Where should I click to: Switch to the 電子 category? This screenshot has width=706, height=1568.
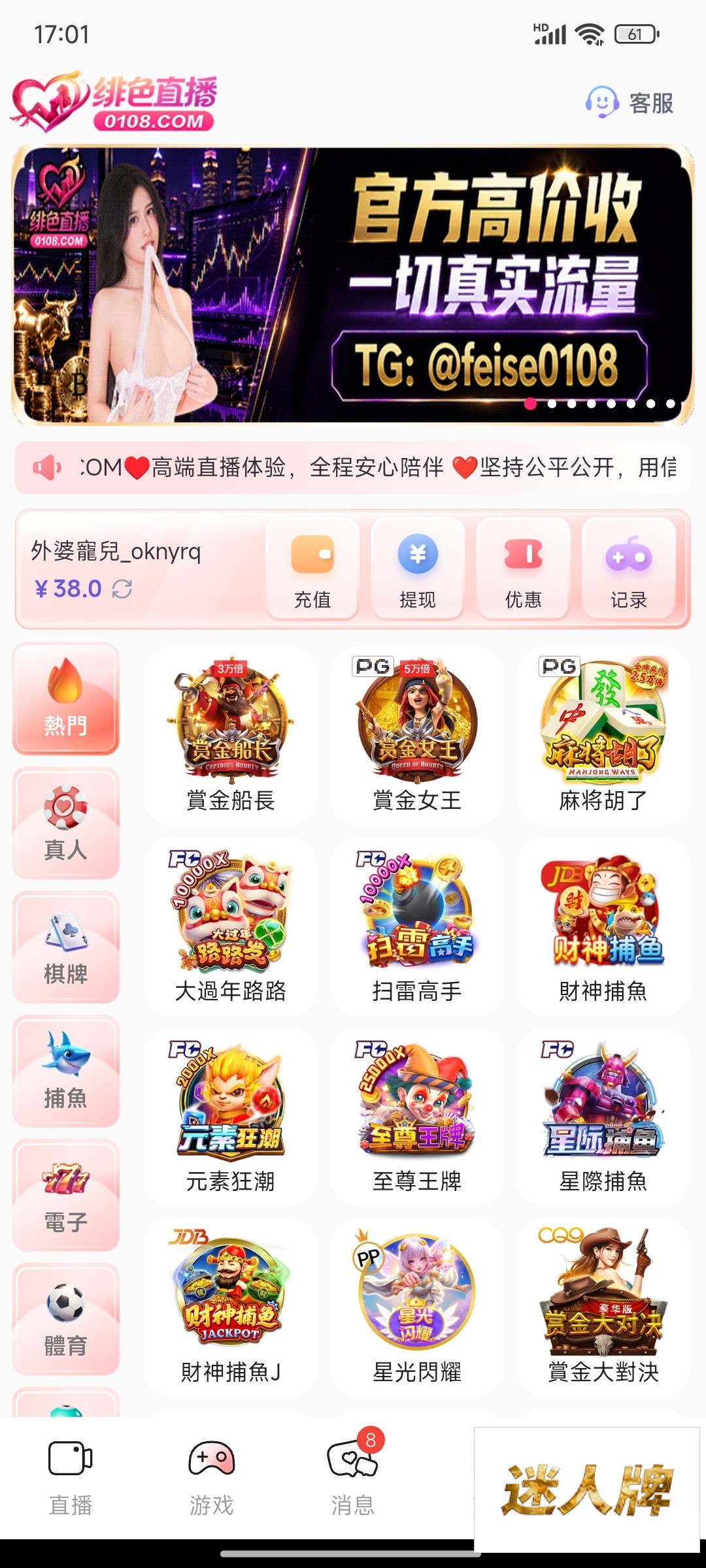tap(65, 1196)
